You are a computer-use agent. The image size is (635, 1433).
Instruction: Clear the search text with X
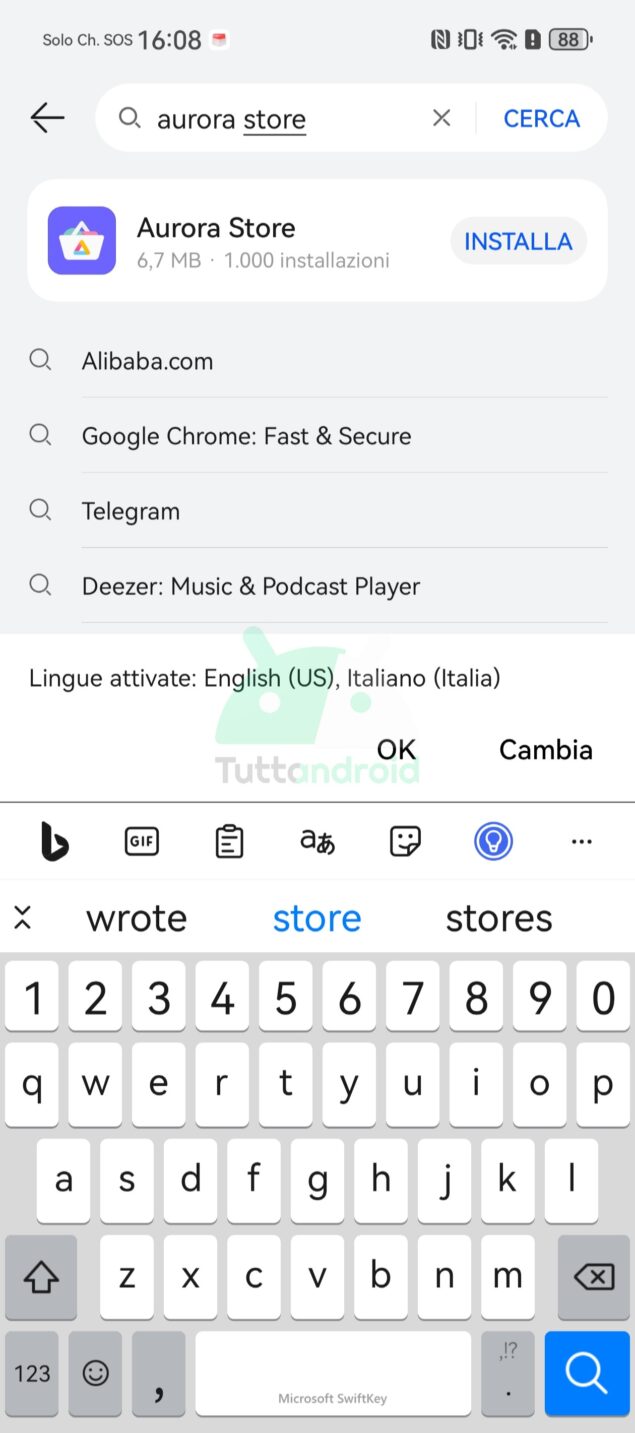pos(441,118)
